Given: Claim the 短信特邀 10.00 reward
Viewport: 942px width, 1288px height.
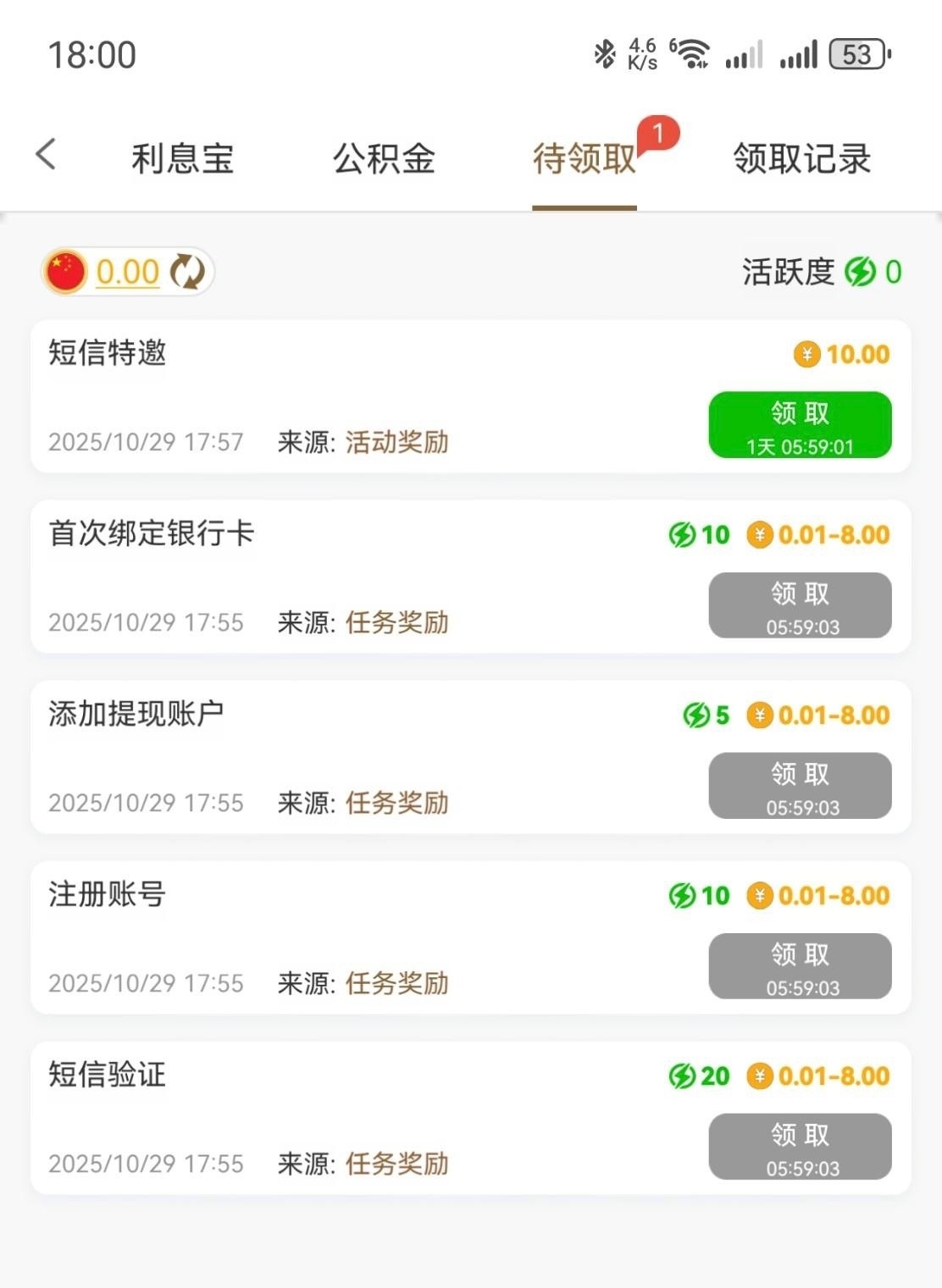Looking at the screenshot, I should coord(800,425).
